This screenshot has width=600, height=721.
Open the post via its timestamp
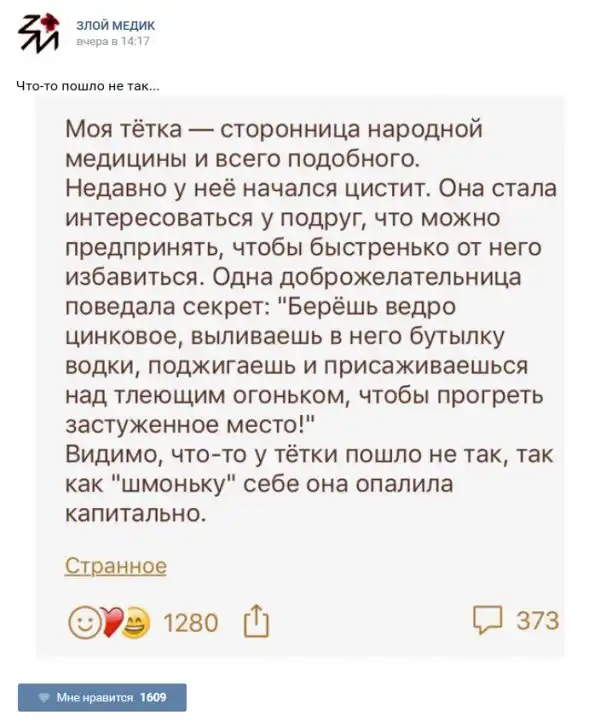(113, 42)
